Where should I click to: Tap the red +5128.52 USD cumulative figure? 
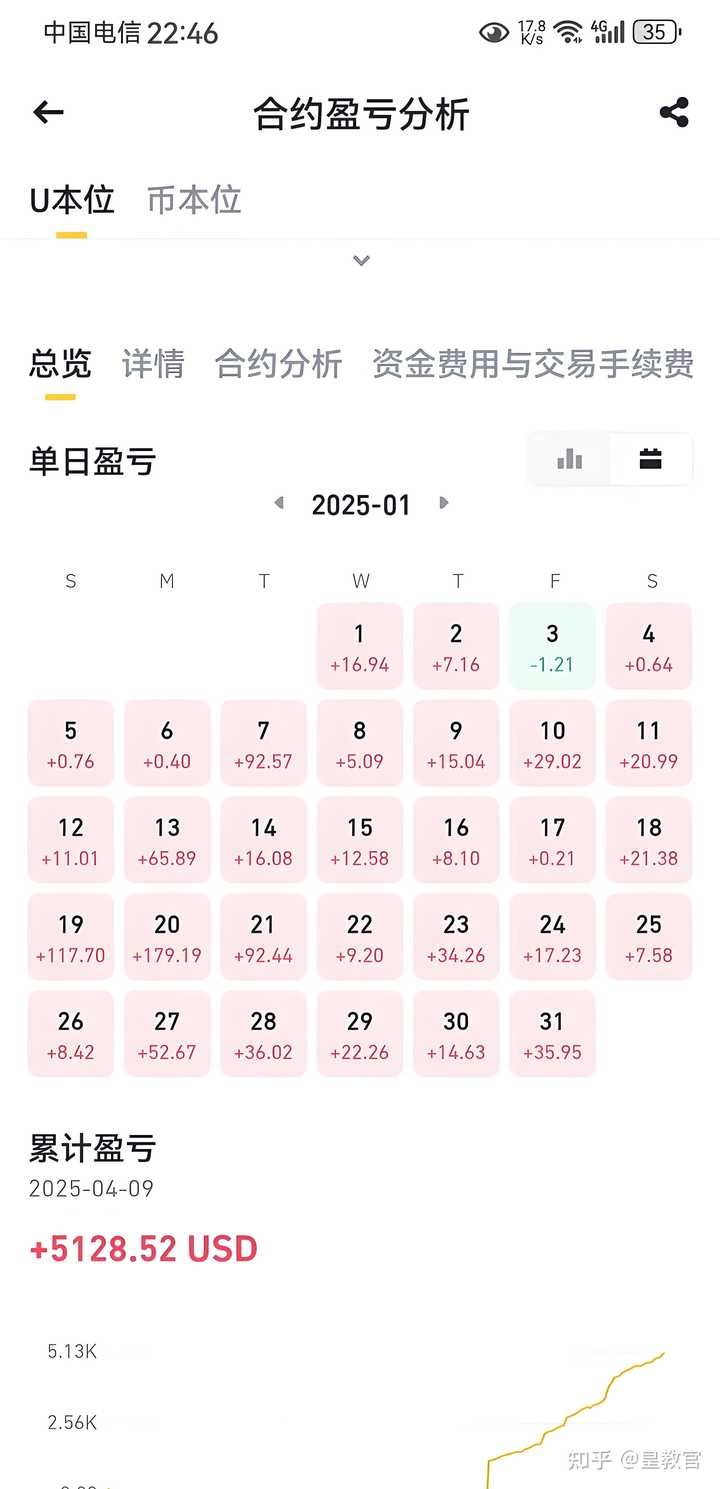pos(142,1248)
